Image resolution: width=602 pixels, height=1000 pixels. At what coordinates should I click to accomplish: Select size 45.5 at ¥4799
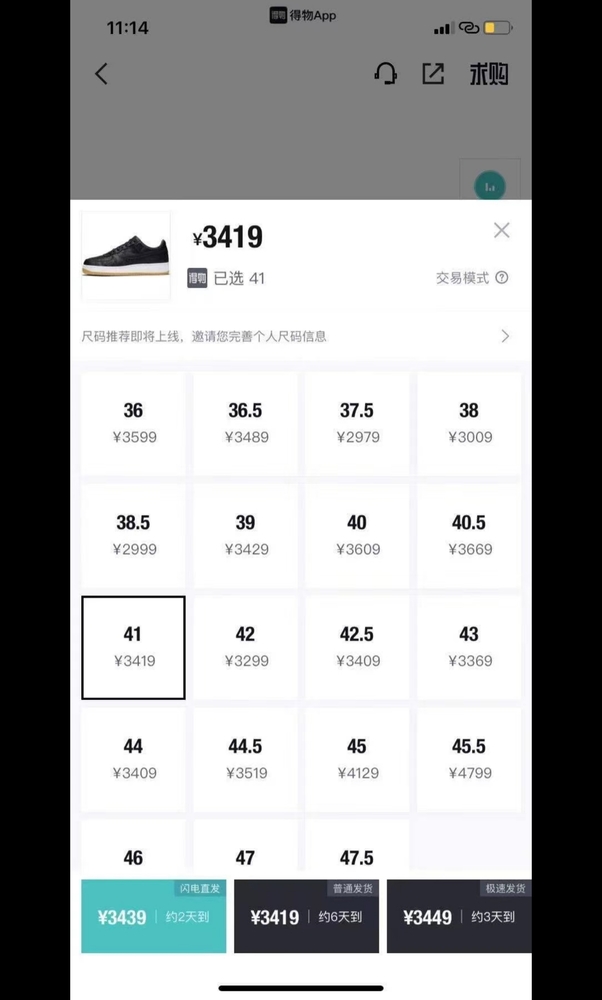(469, 760)
